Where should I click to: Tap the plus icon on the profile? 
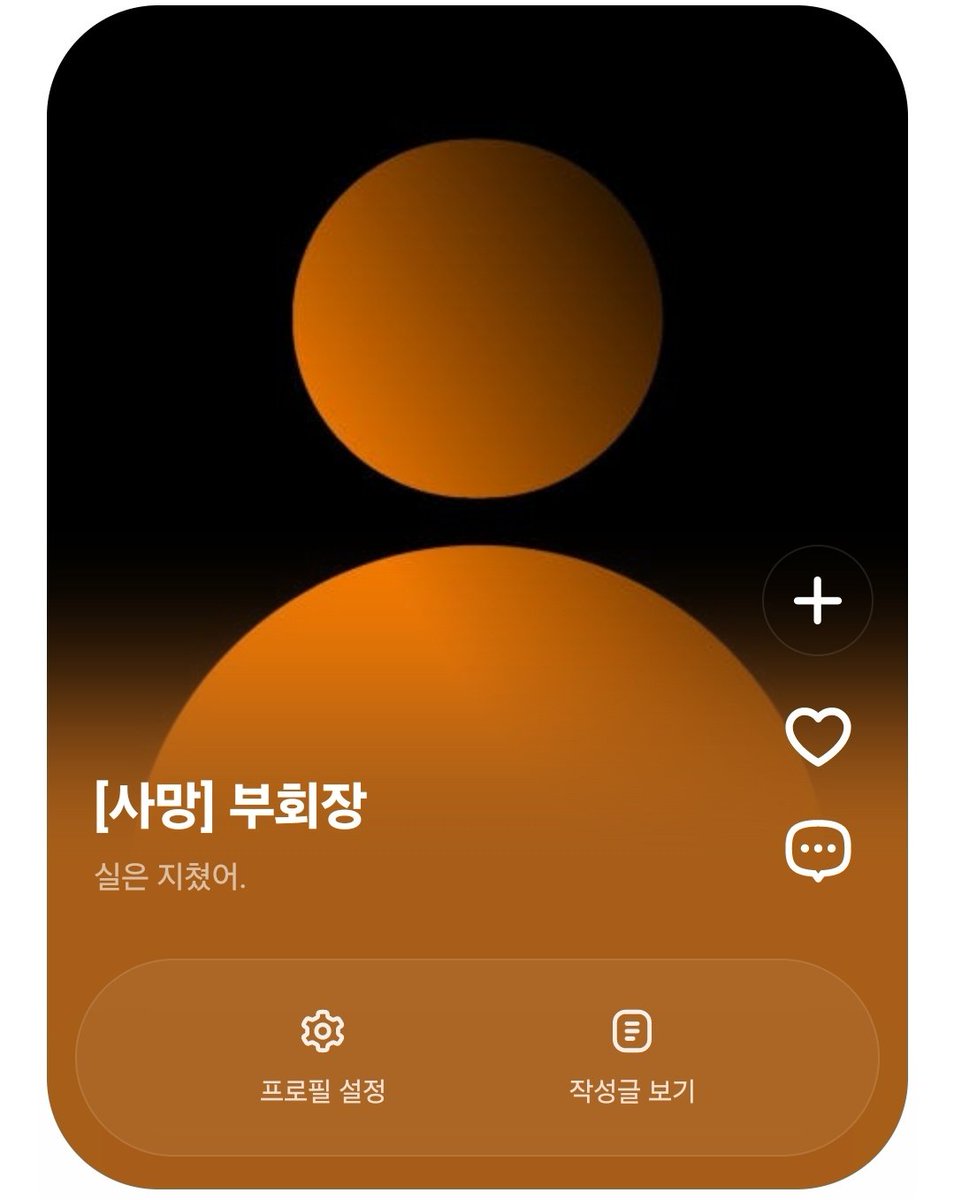(x=817, y=601)
